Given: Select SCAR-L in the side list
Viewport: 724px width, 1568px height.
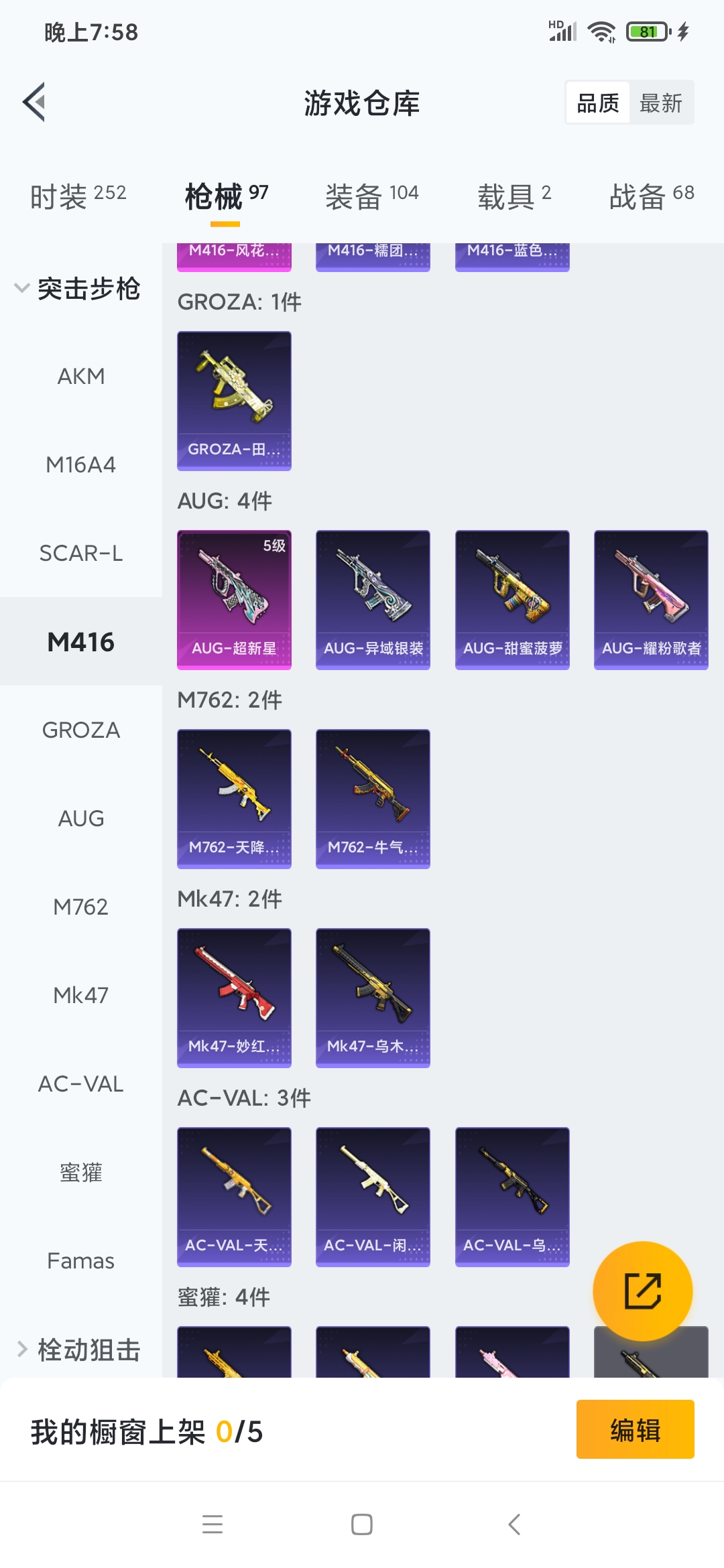Looking at the screenshot, I should pyautogui.click(x=81, y=553).
